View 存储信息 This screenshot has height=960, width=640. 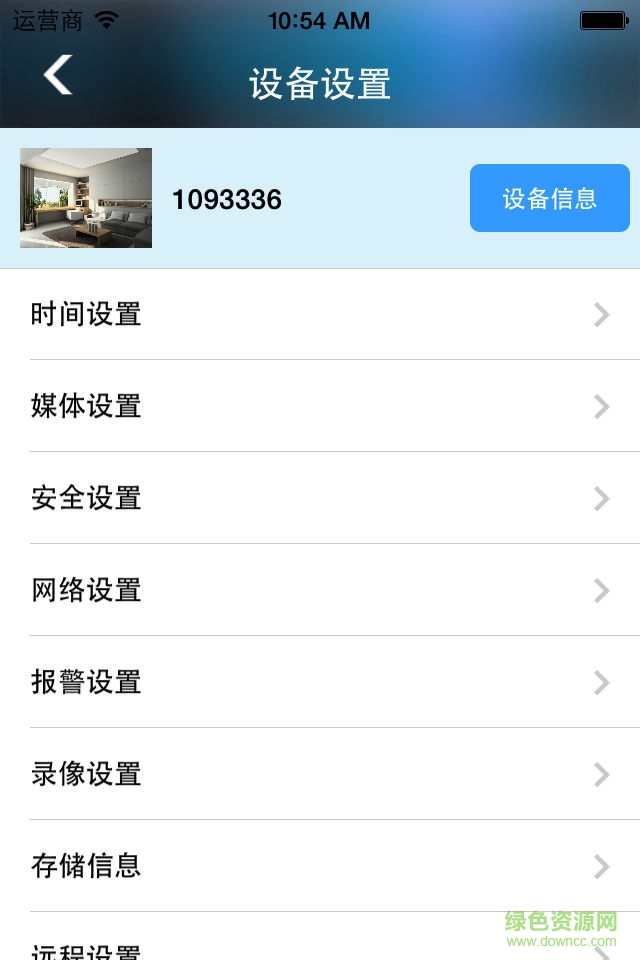click(x=320, y=866)
